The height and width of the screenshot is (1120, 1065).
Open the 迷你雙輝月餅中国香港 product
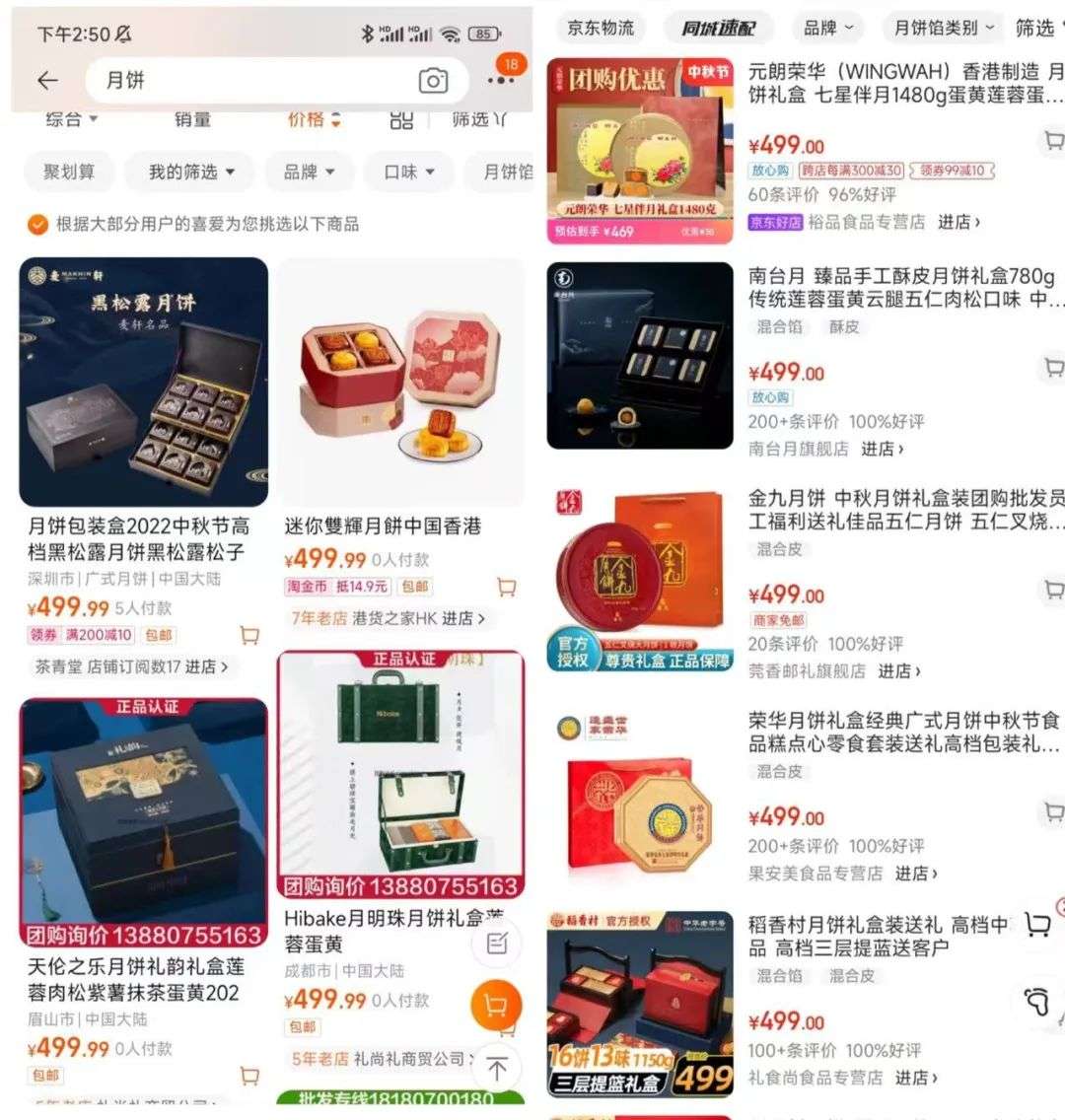point(399,385)
